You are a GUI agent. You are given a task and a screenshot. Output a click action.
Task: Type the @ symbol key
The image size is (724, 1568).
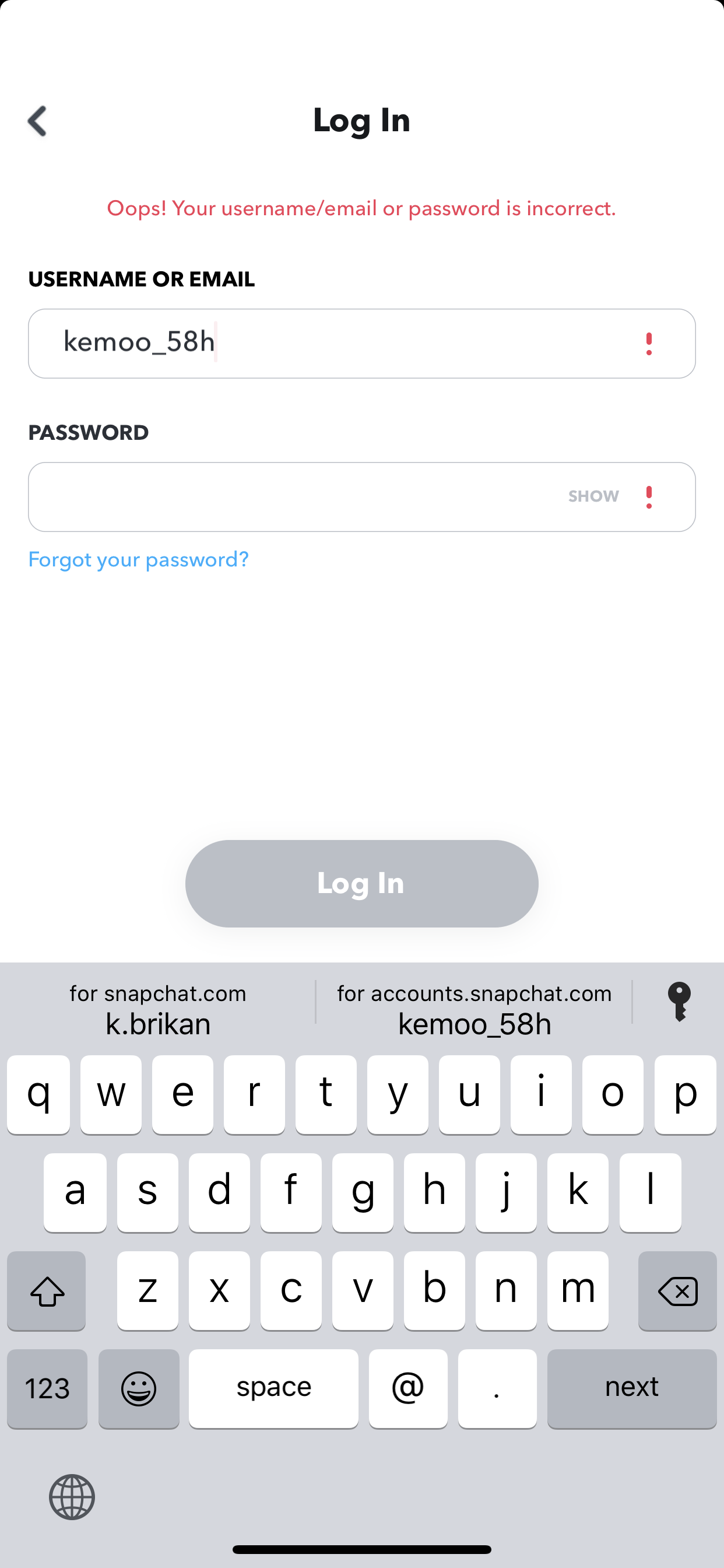tap(408, 1388)
